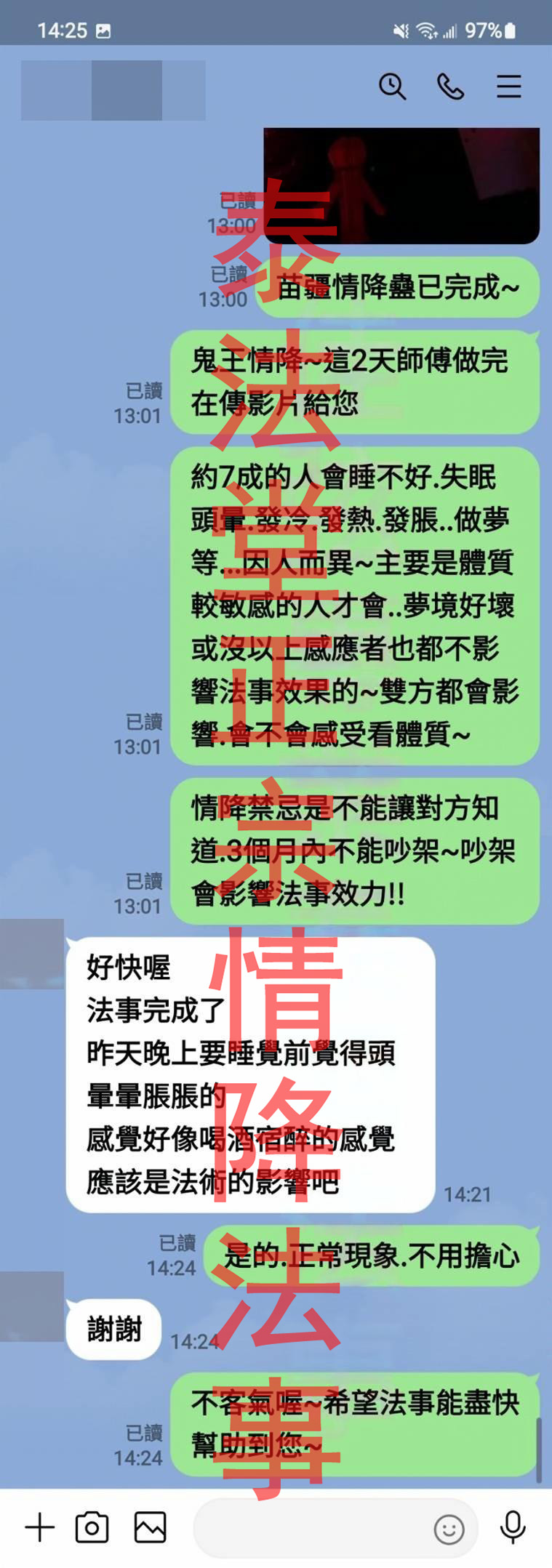Search within this chat
The width and height of the screenshot is (552, 1568).
pyautogui.click(x=392, y=87)
